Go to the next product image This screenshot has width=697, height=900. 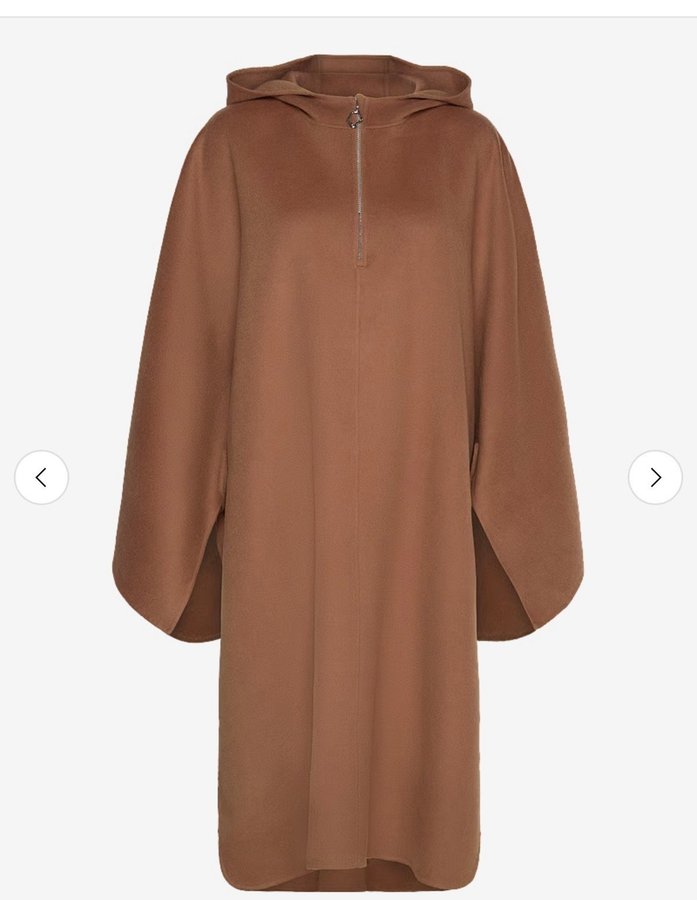click(x=655, y=477)
